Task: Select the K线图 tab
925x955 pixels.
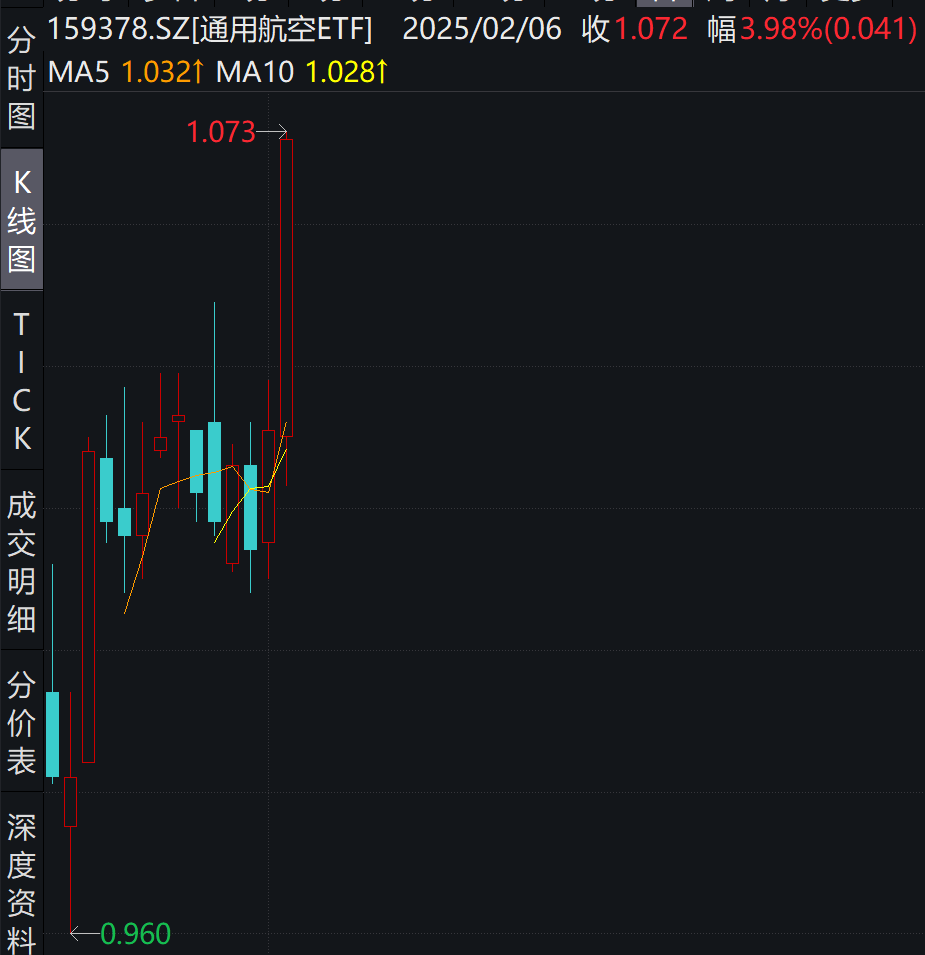Action: click(21, 221)
